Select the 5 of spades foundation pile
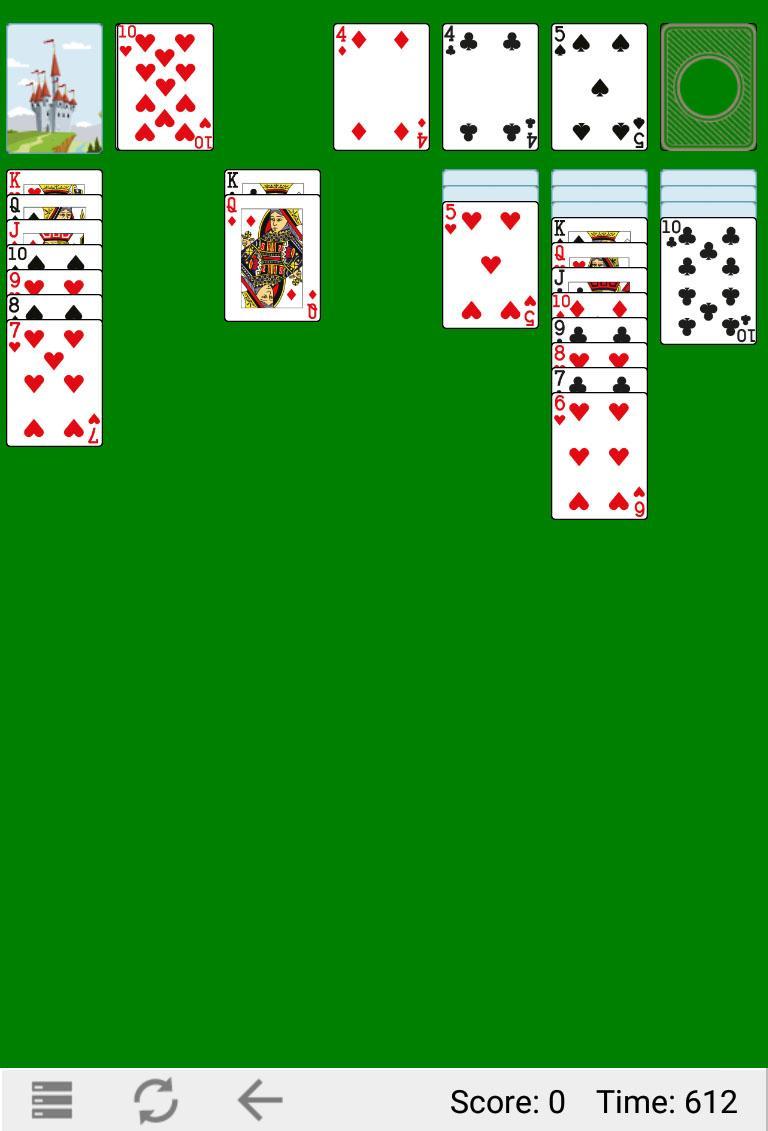This screenshot has height=1131, width=768. coord(597,86)
